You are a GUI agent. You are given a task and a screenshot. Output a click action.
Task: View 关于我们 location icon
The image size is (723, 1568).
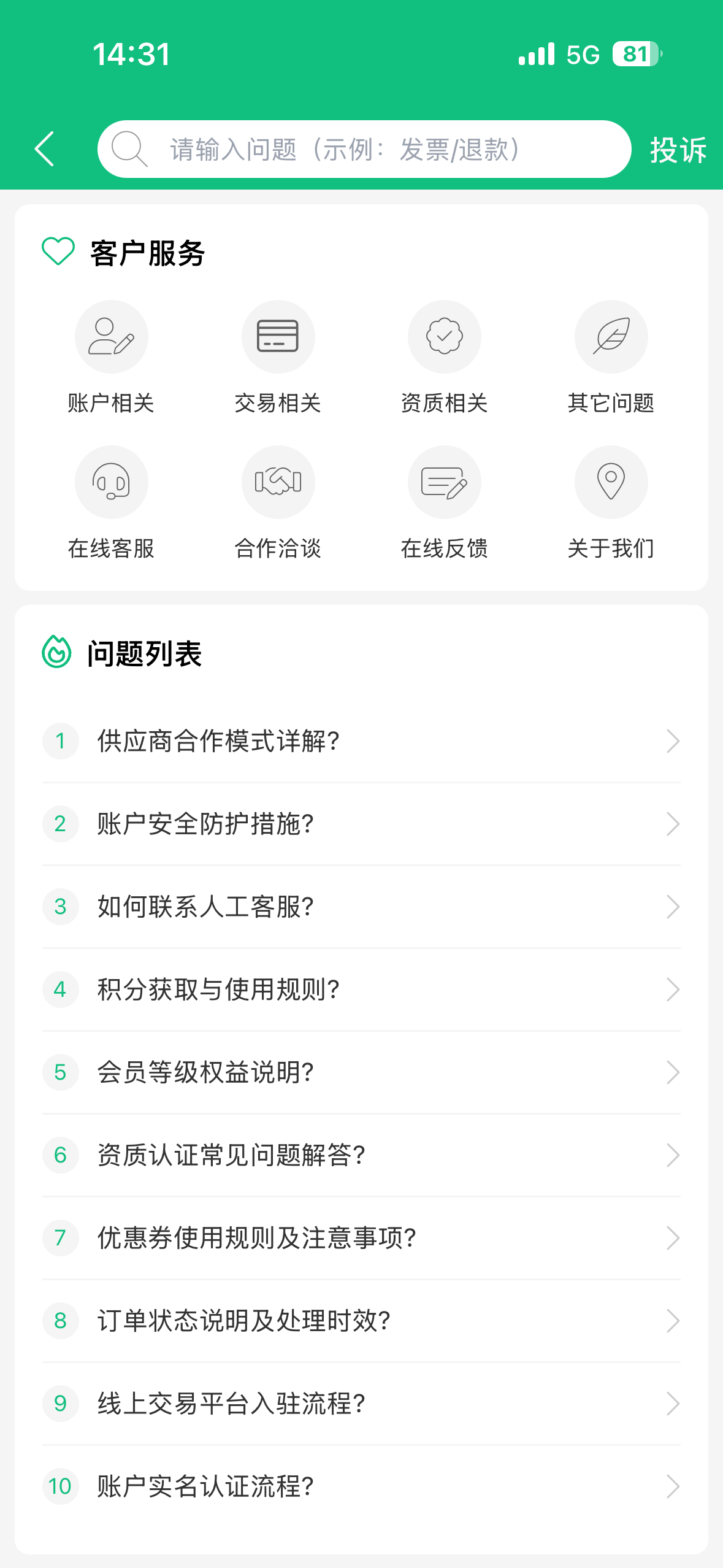611,482
